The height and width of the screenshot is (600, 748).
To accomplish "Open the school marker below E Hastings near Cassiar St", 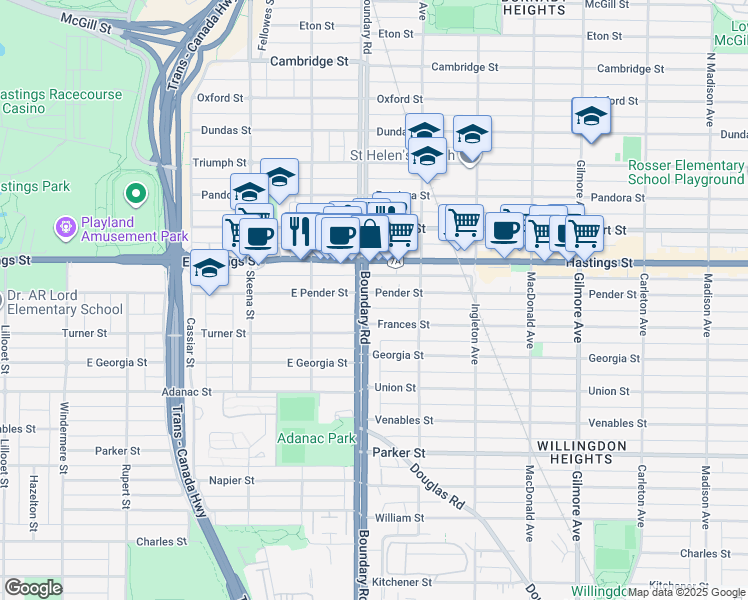I will [x=209, y=268].
